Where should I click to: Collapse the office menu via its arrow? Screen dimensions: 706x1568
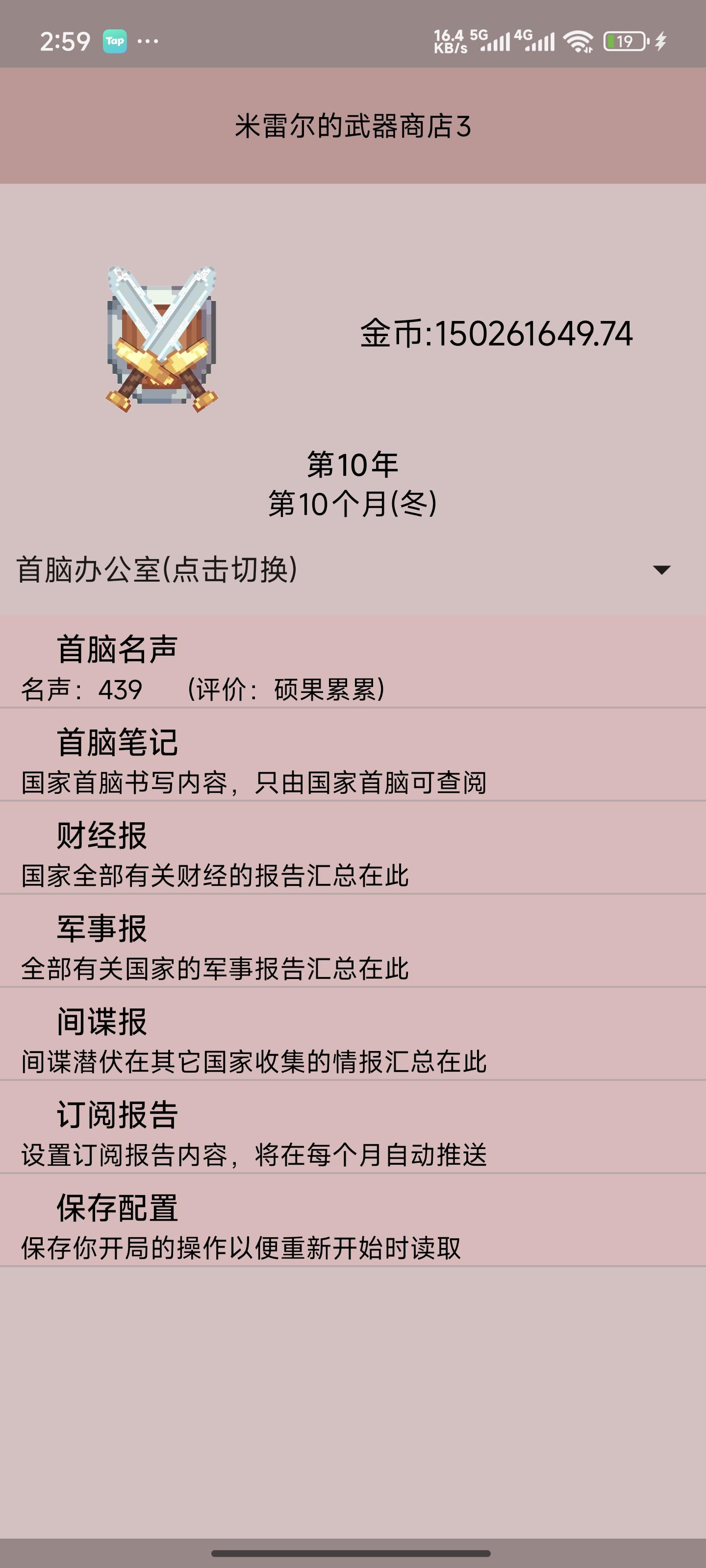click(x=664, y=571)
